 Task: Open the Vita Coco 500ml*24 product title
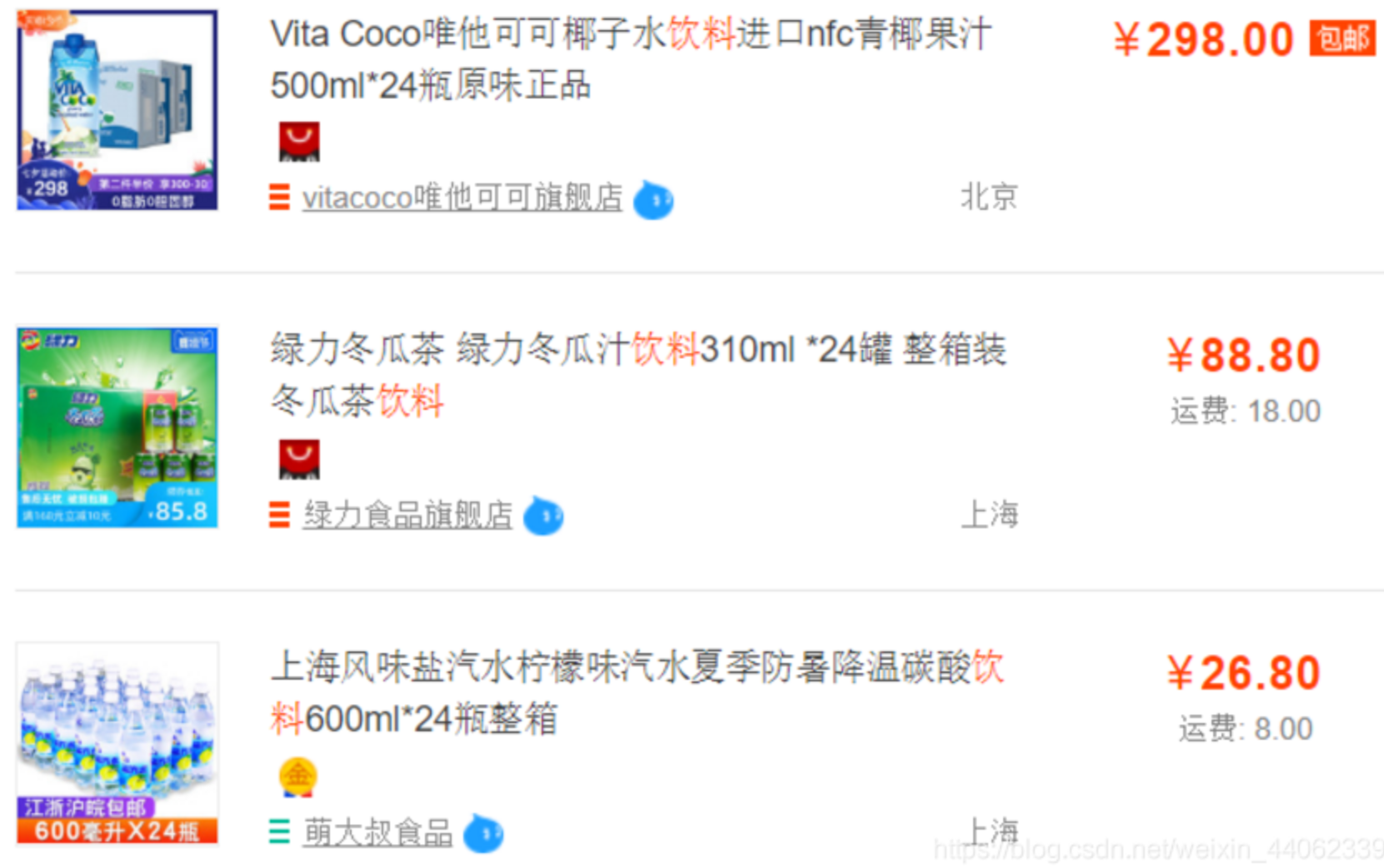630,58
